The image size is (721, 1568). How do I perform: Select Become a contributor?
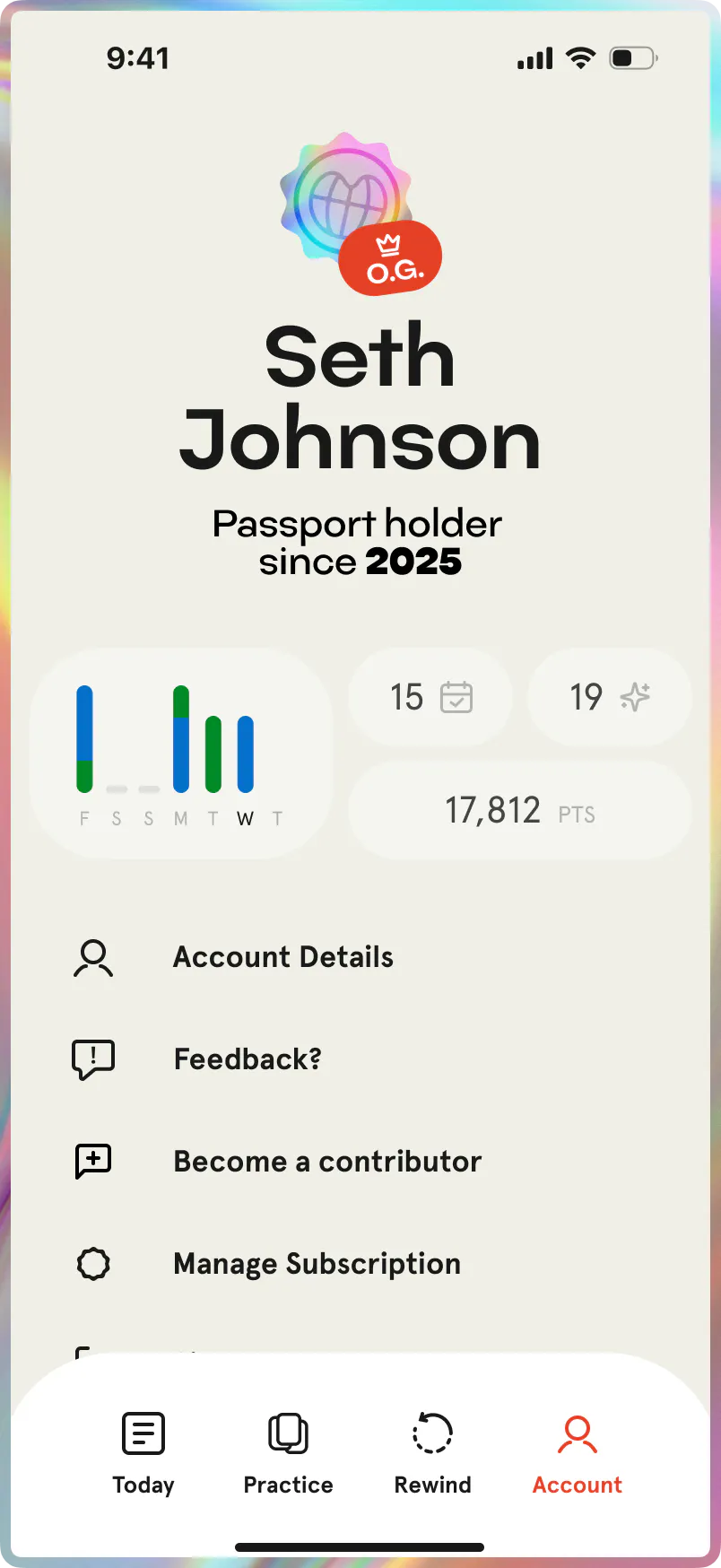pyautogui.click(x=326, y=1162)
